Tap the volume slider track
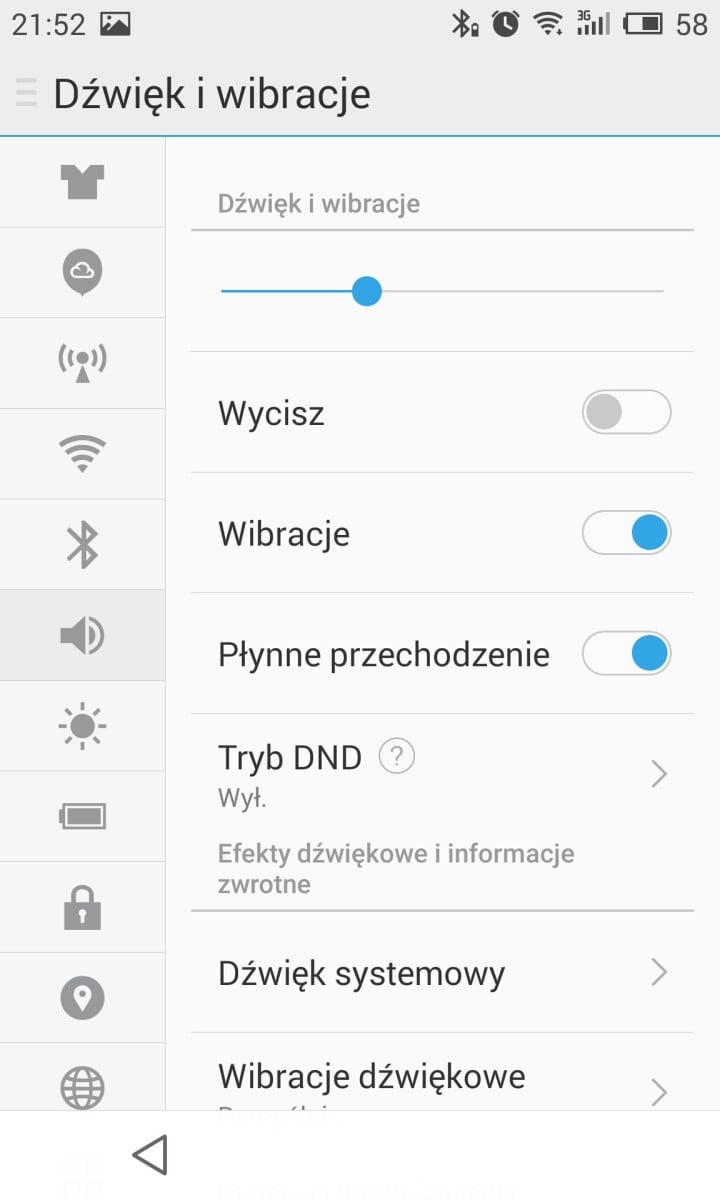720x1200 pixels. [x=442, y=291]
